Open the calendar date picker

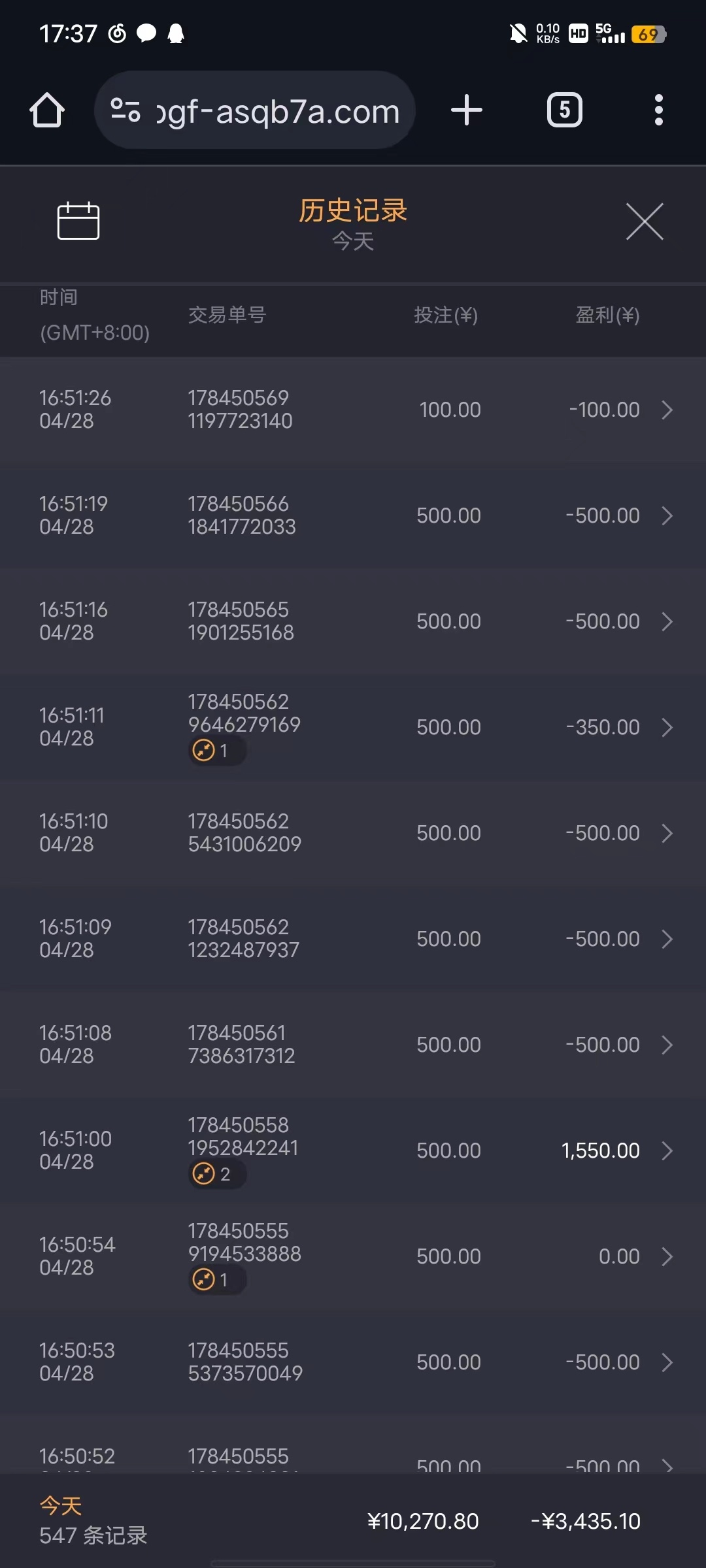click(78, 221)
